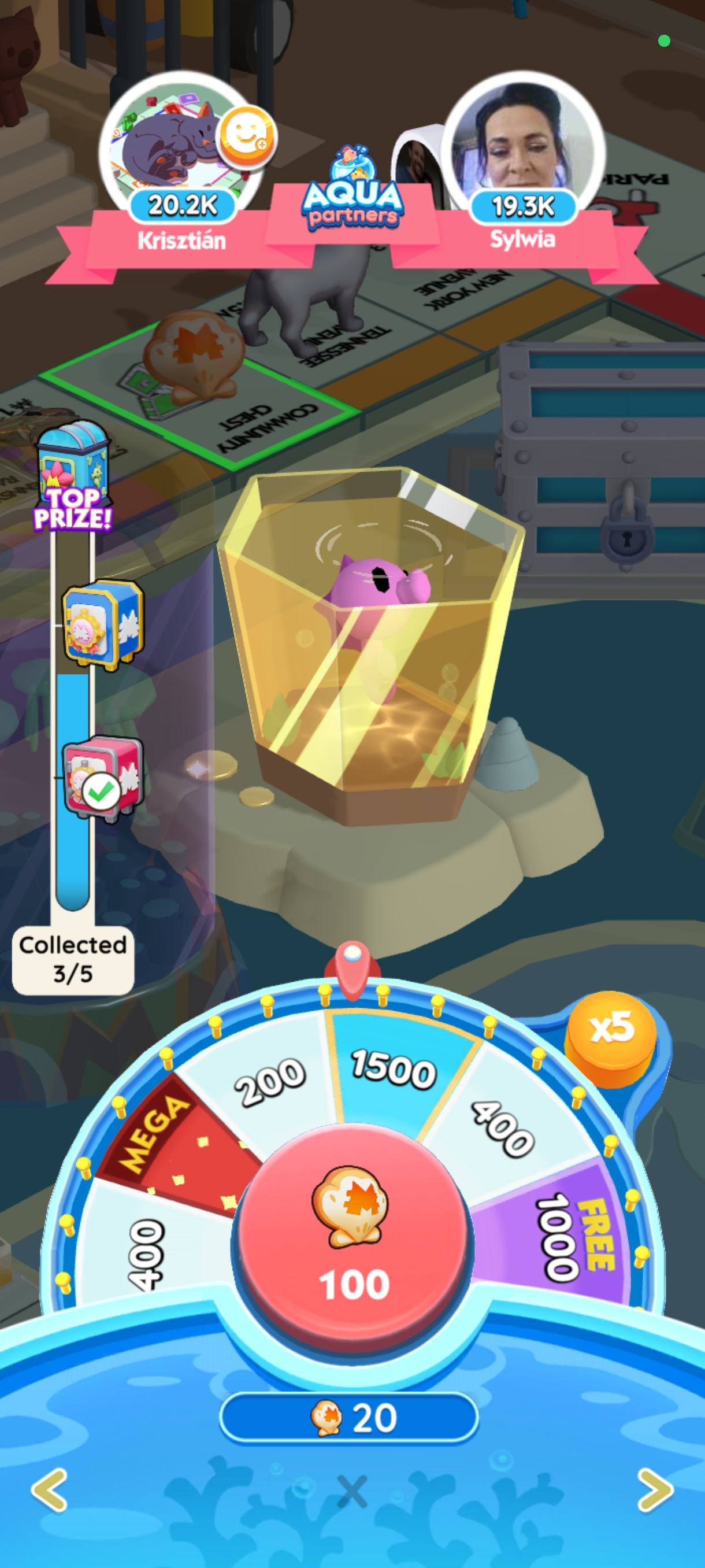Go to the next partner with right arrow

click(655, 1489)
